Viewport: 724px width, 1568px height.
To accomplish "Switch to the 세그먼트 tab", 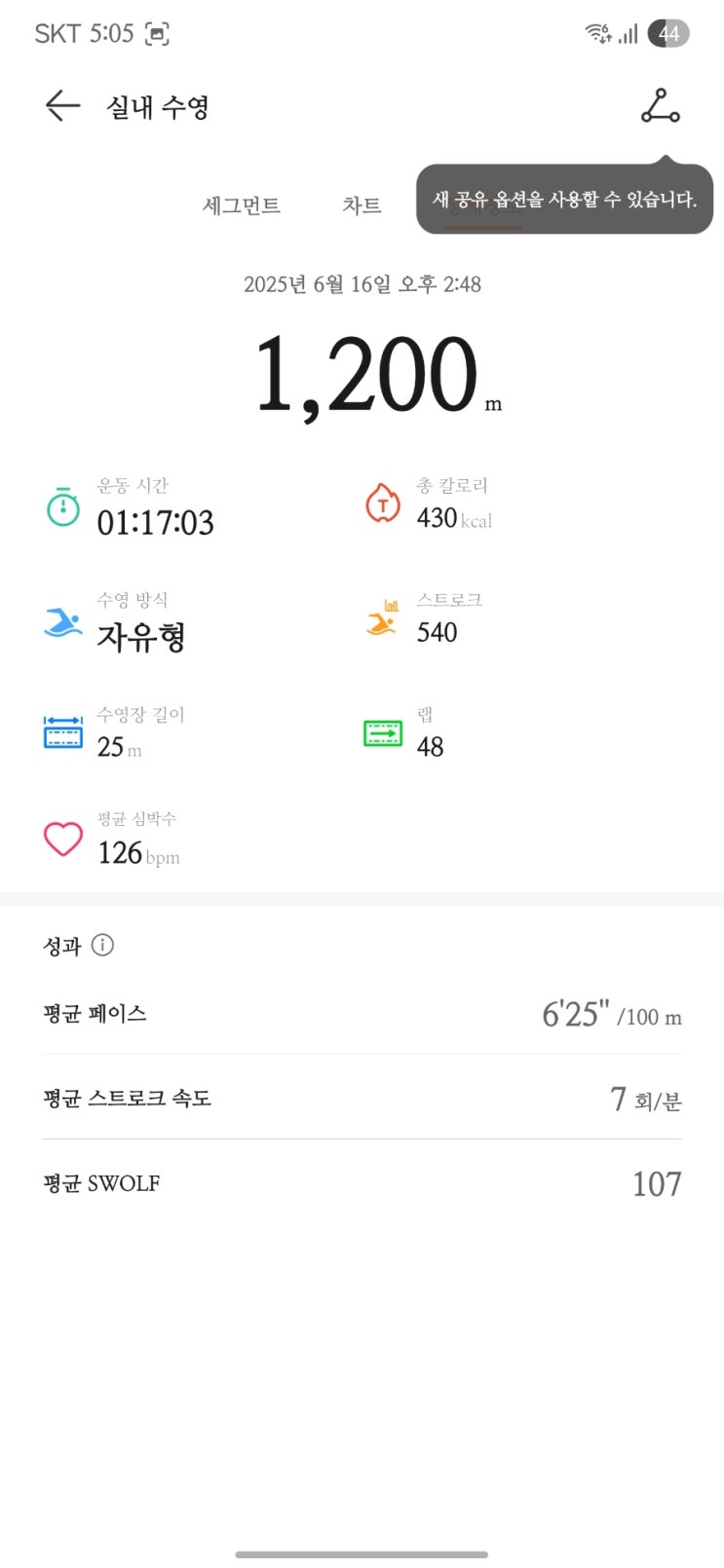I will point(241,205).
